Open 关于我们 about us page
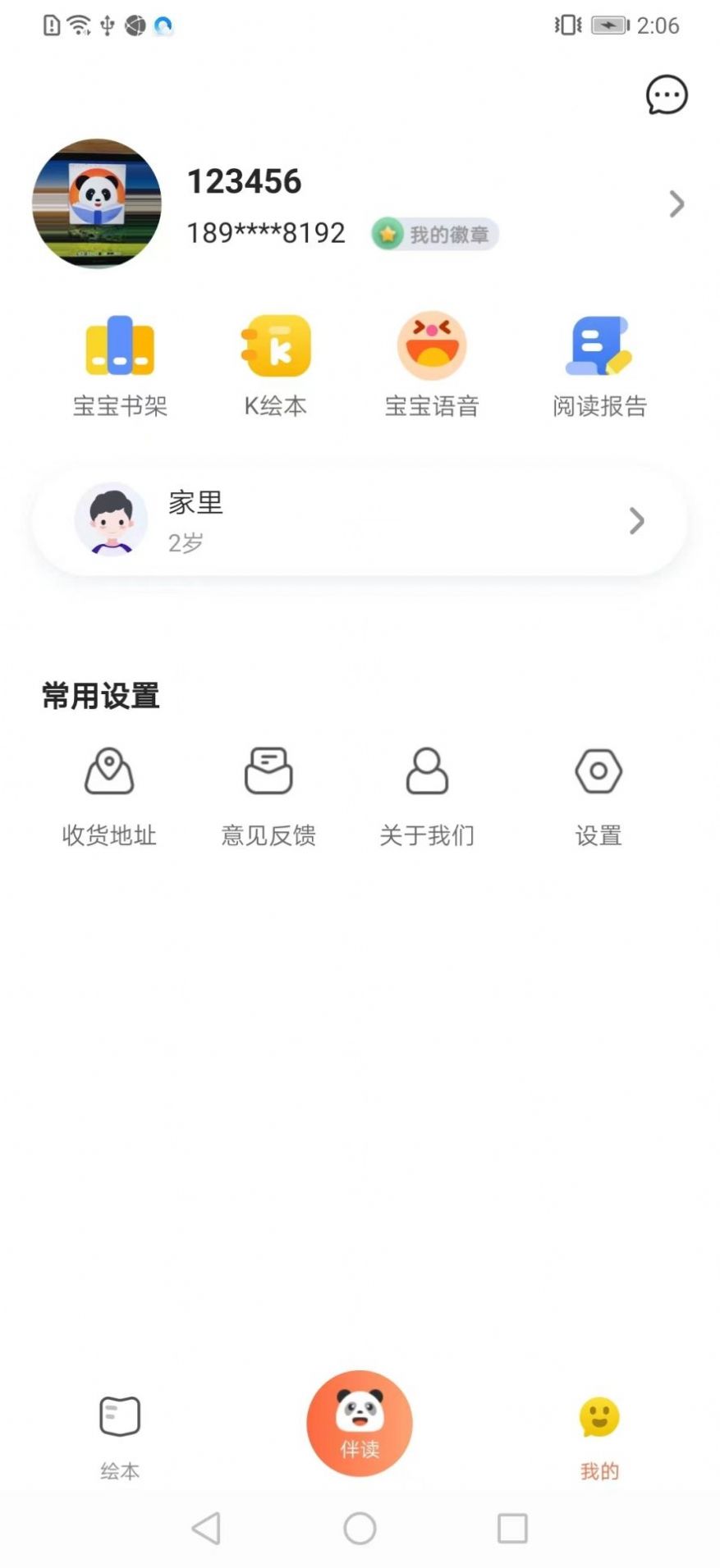 pos(428,792)
